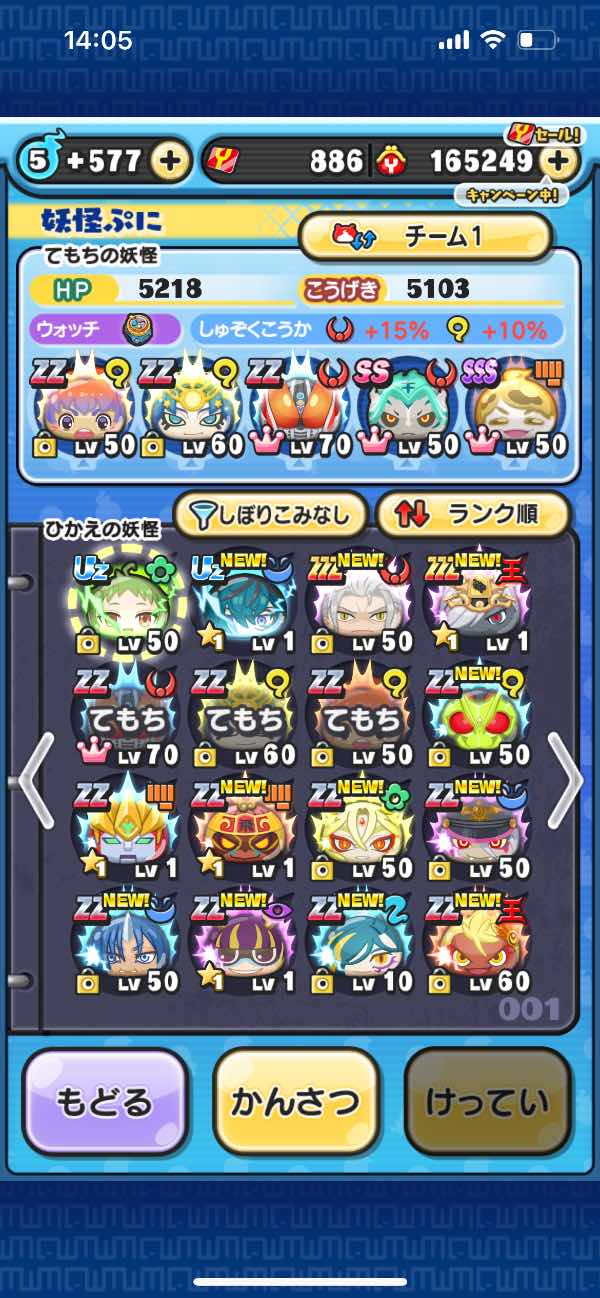The height and width of the screenshot is (1298, 600).
Task: Change the ランク順 sort order
Action: tap(472, 515)
